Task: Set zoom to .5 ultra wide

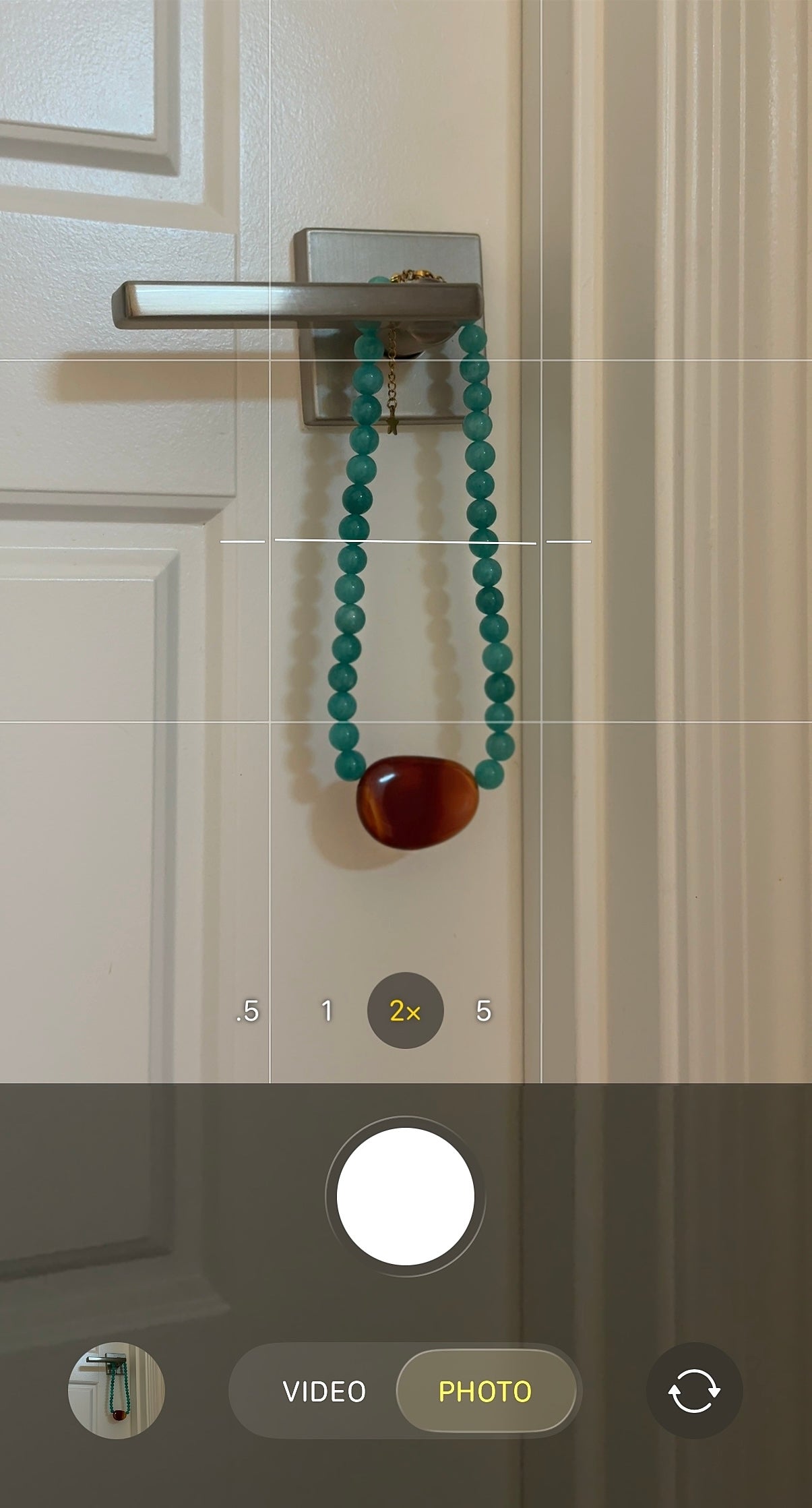Action: (x=247, y=1011)
